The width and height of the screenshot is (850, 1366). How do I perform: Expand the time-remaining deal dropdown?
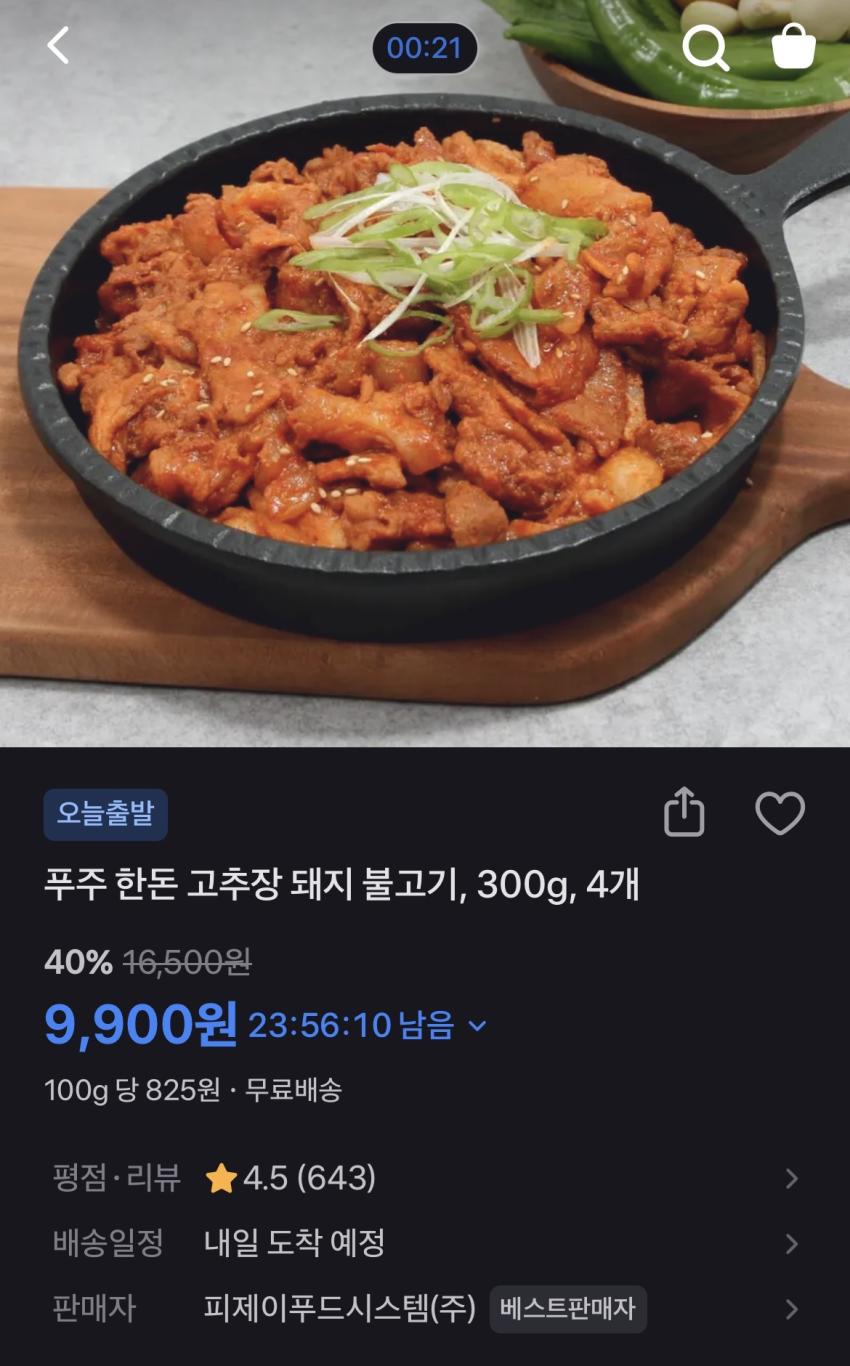point(477,1026)
